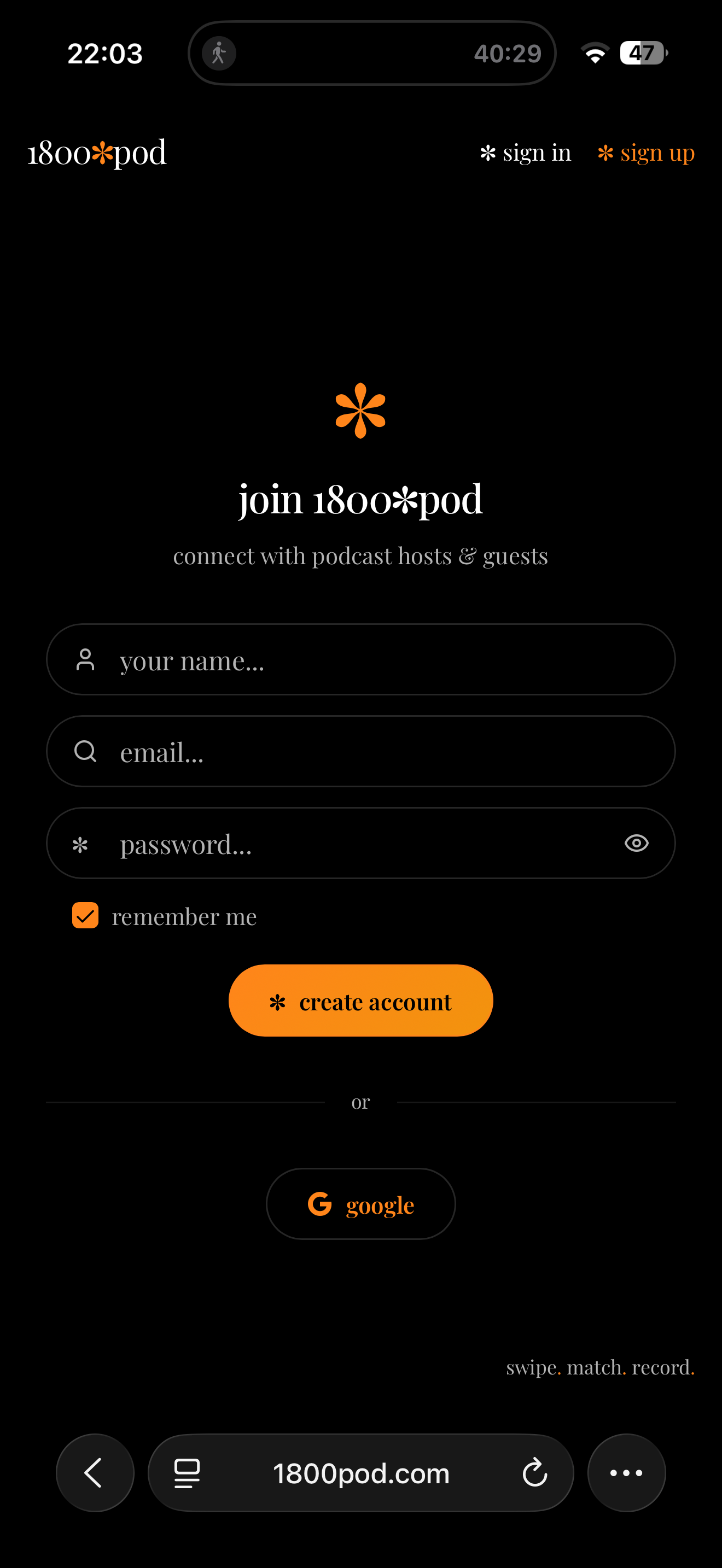The height and width of the screenshot is (1568, 722).
Task: Click the walking person icon in the activity timer
Action: tap(218, 53)
